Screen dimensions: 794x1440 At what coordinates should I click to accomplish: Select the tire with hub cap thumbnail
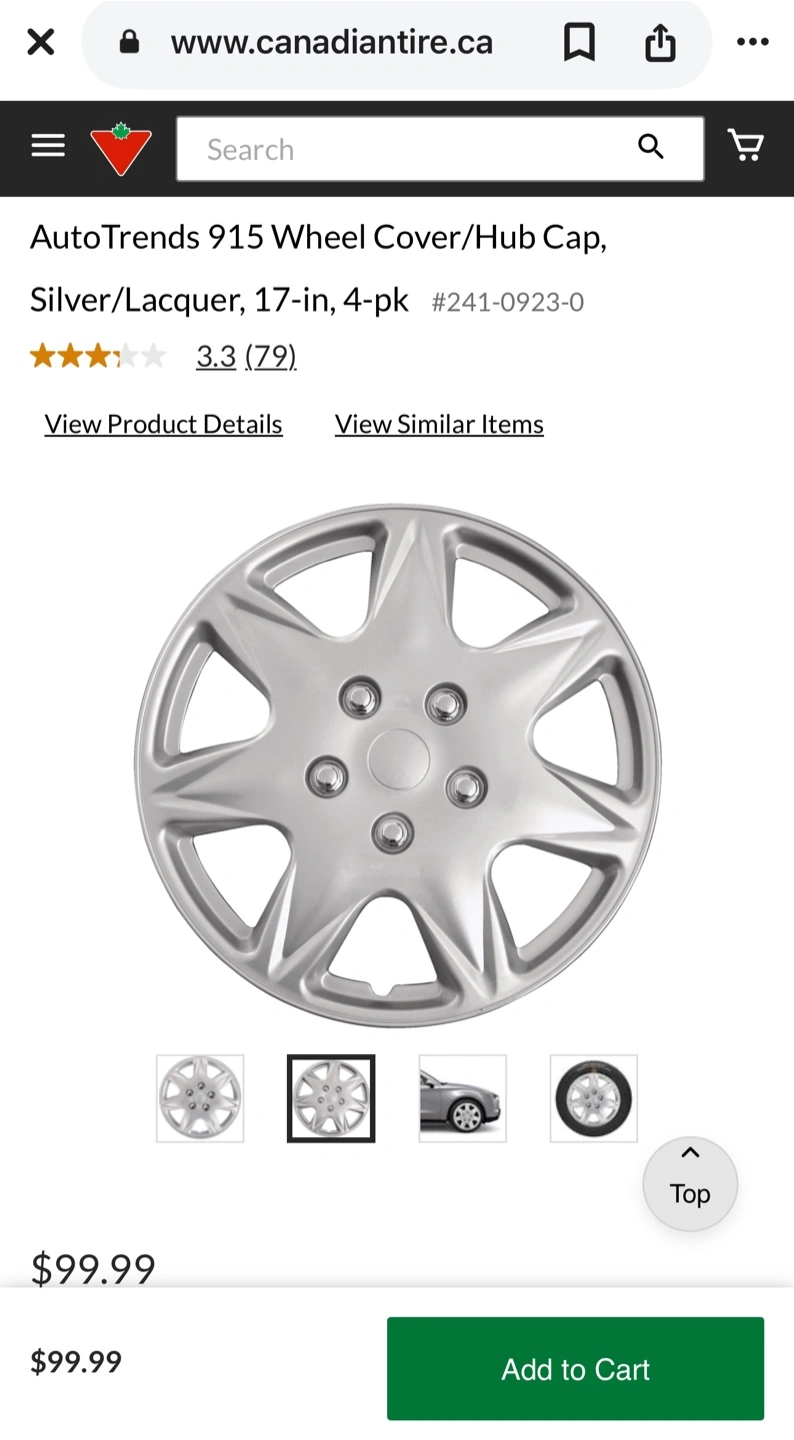[594, 1098]
